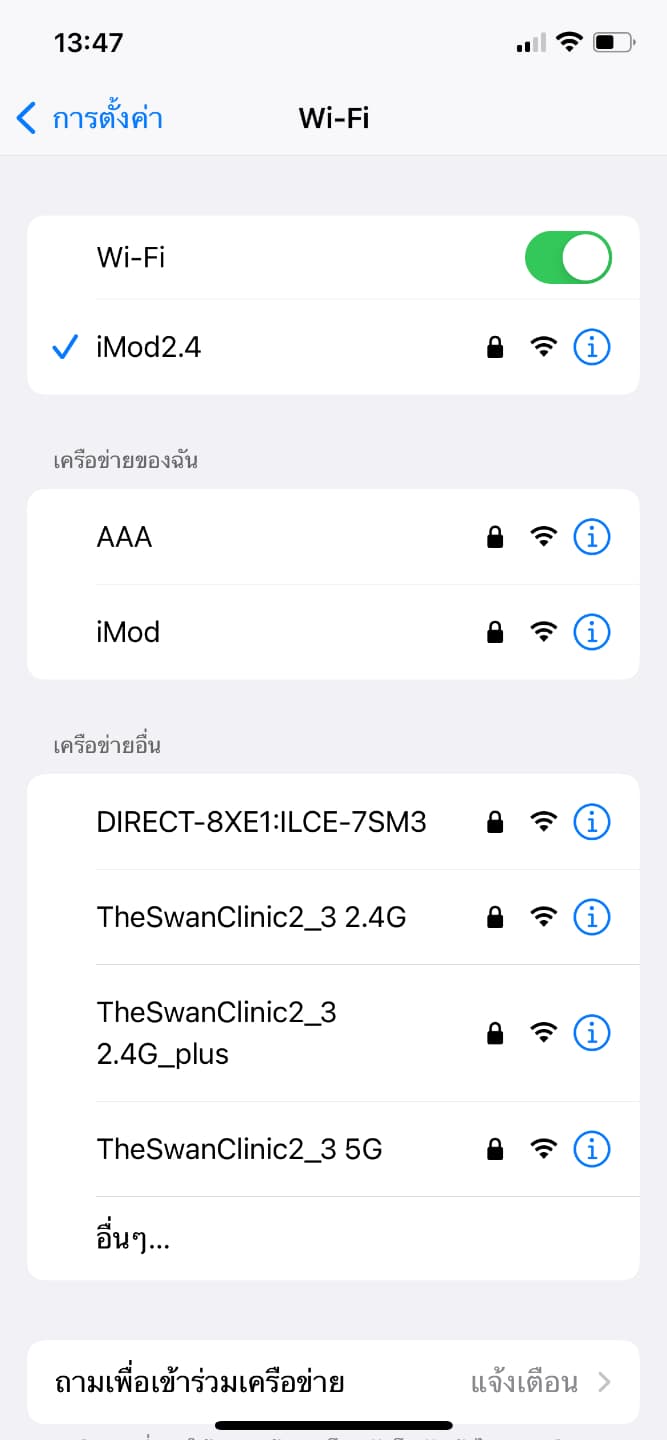Join TheSwanClinic2_3 5G network
Image resolution: width=667 pixels, height=1440 pixels.
(240, 1149)
